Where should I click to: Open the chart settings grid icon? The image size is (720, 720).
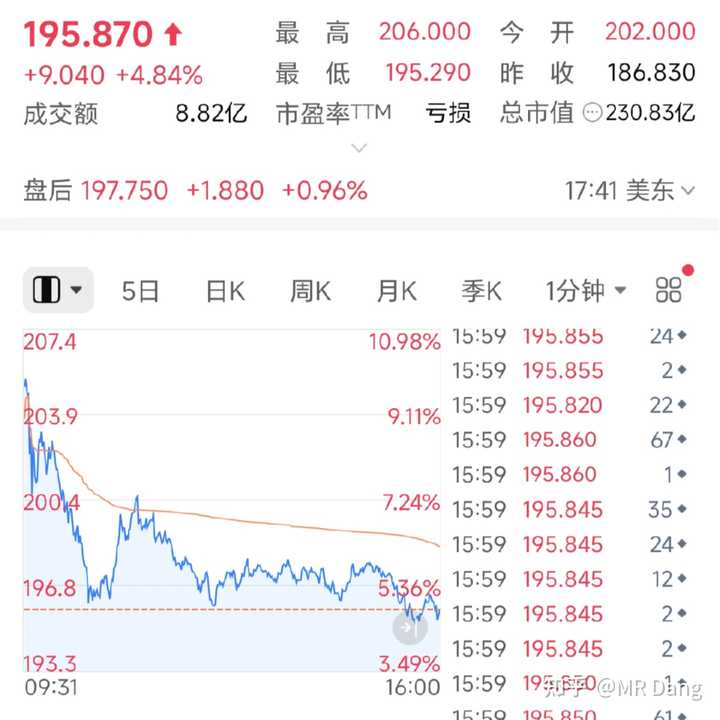(x=669, y=290)
